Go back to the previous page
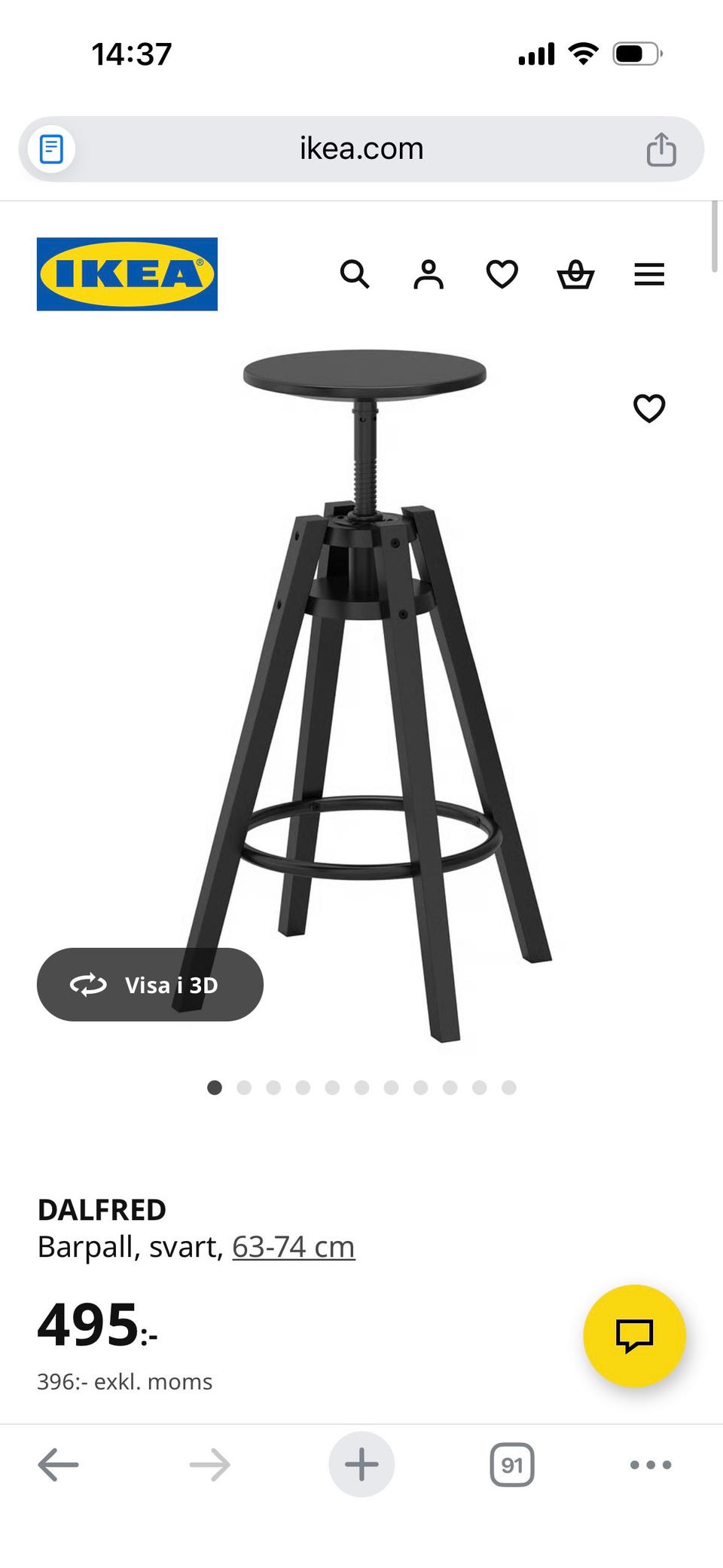The width and height of the screenshot is (723, 1568). (x=58, y=1465)
